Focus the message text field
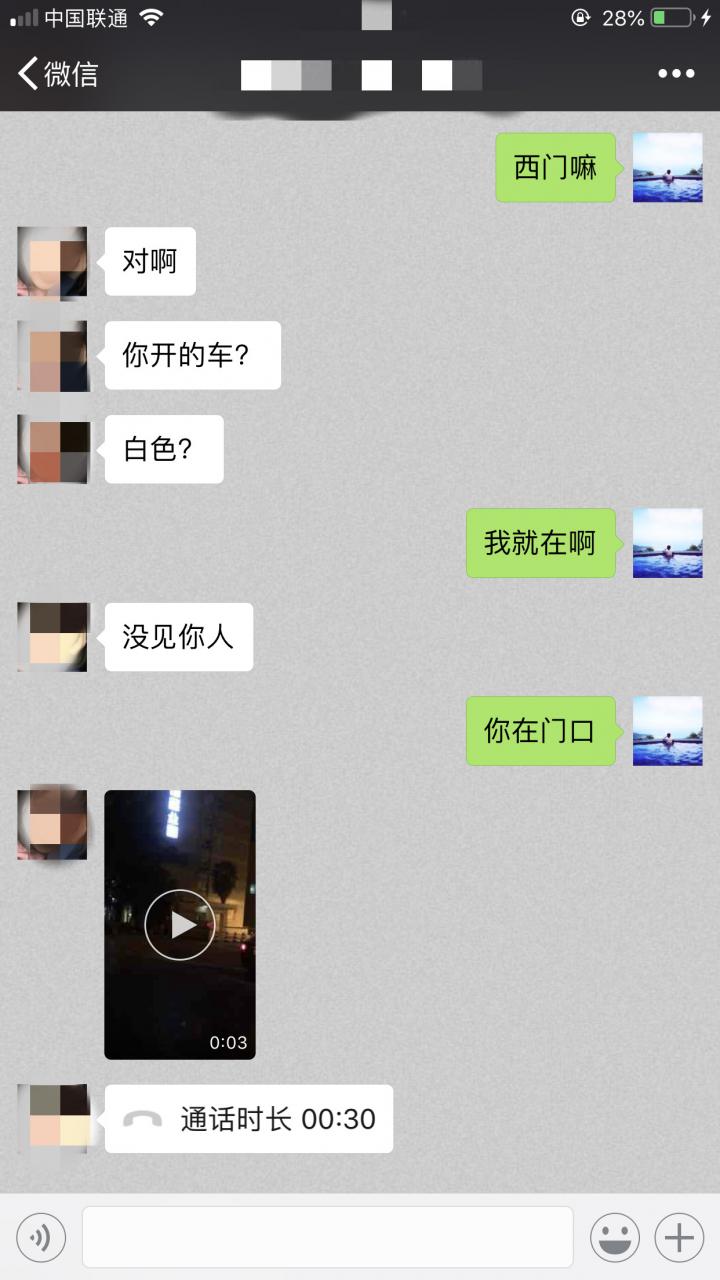Image resolution: width=720 pixels, height=1280 pixels. tap(327, 1238)
